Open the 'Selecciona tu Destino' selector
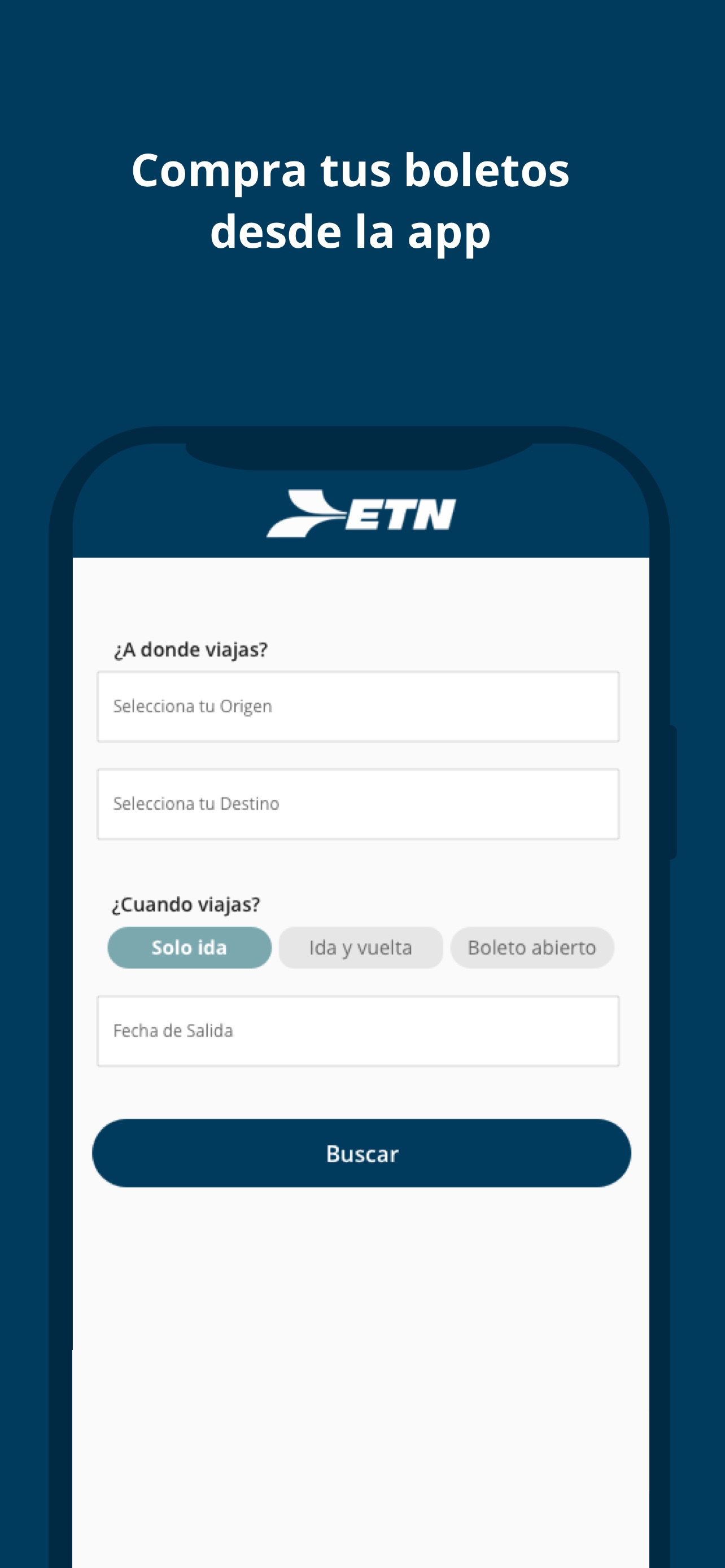Image resolution: width=725 pixels, height=1568 pixels. point(357,804)
